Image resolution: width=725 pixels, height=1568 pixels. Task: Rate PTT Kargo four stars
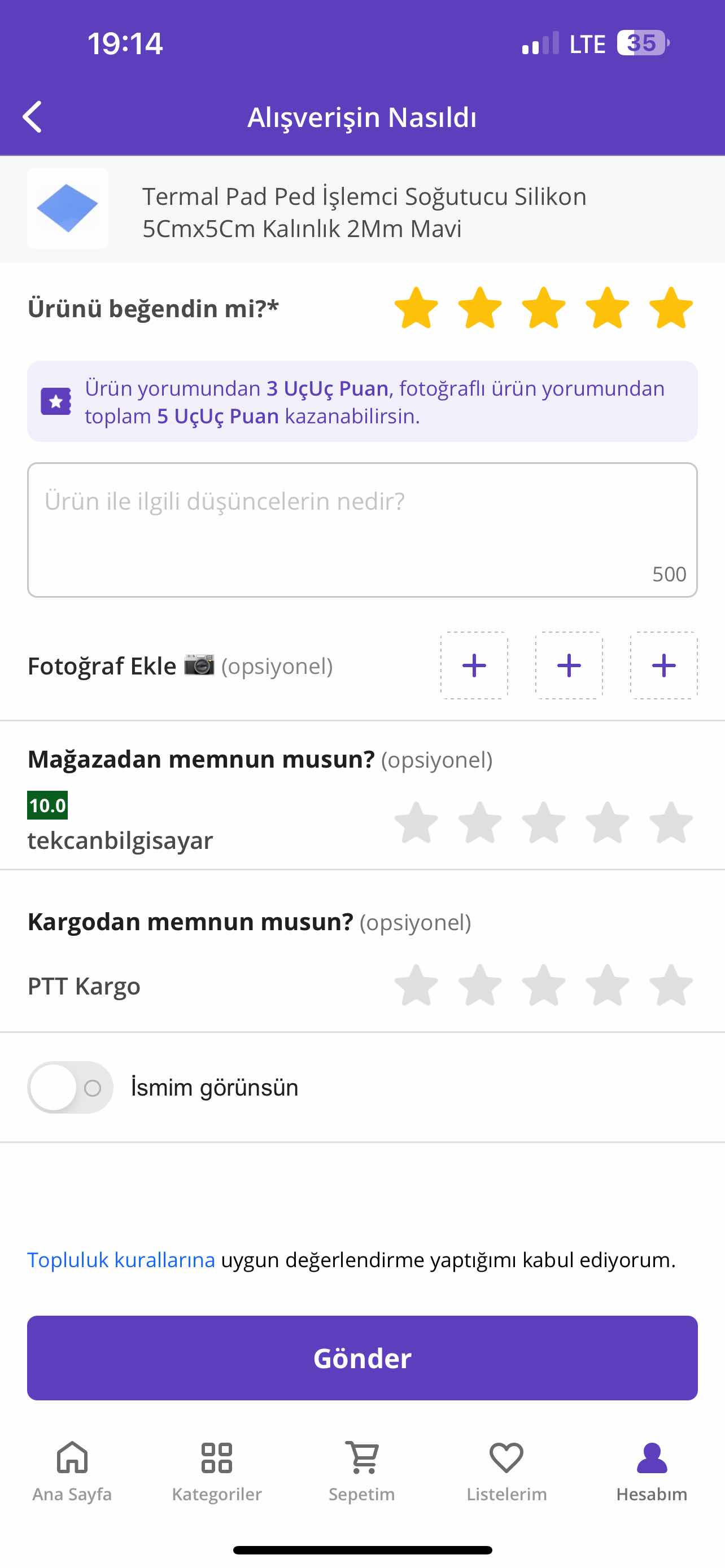coord(607,985)
